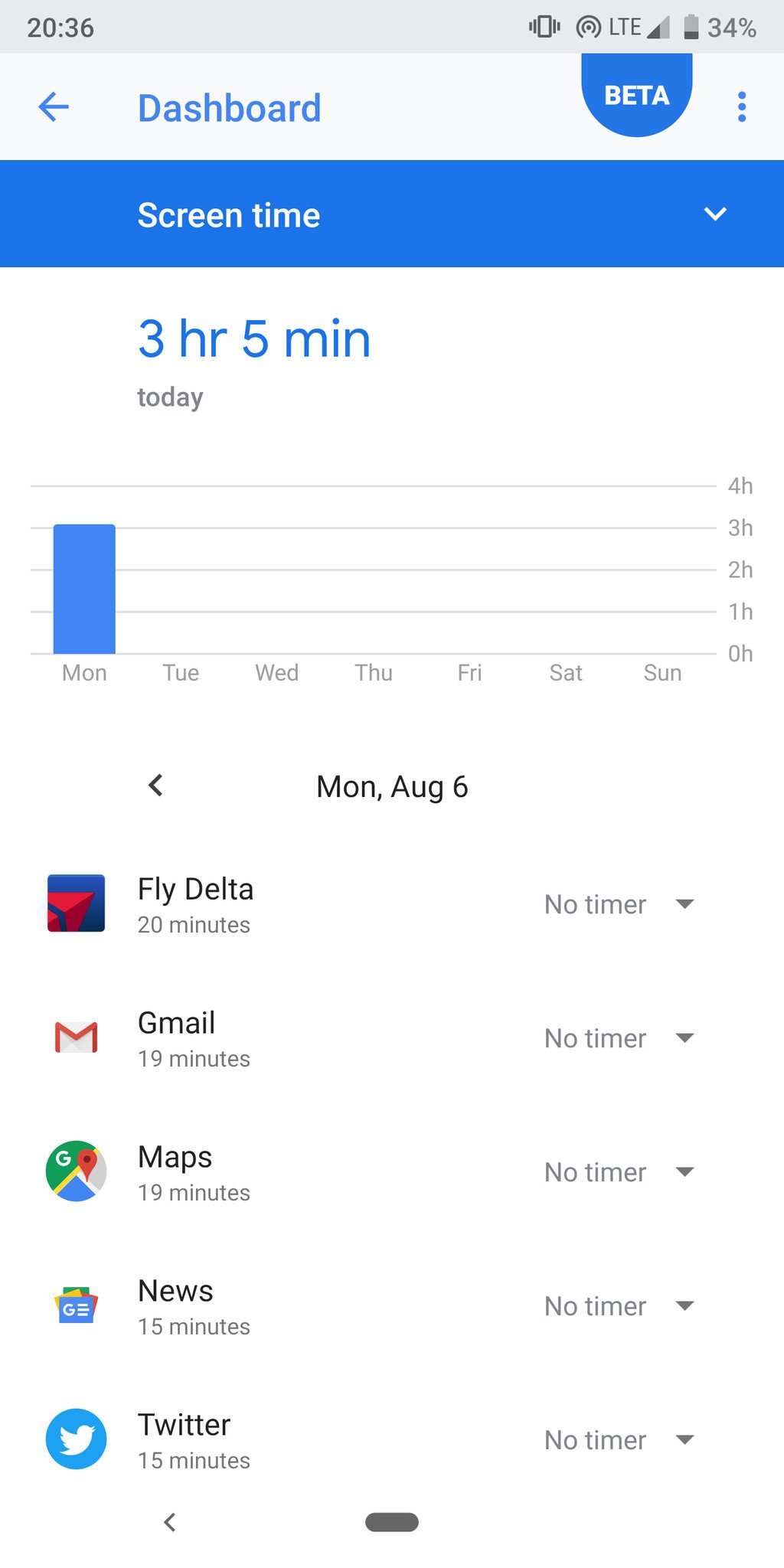This screenshot has width=784, height=1568.
Task: Set a timer for News
Action: pyautogui.click(x=619, y=1306)
